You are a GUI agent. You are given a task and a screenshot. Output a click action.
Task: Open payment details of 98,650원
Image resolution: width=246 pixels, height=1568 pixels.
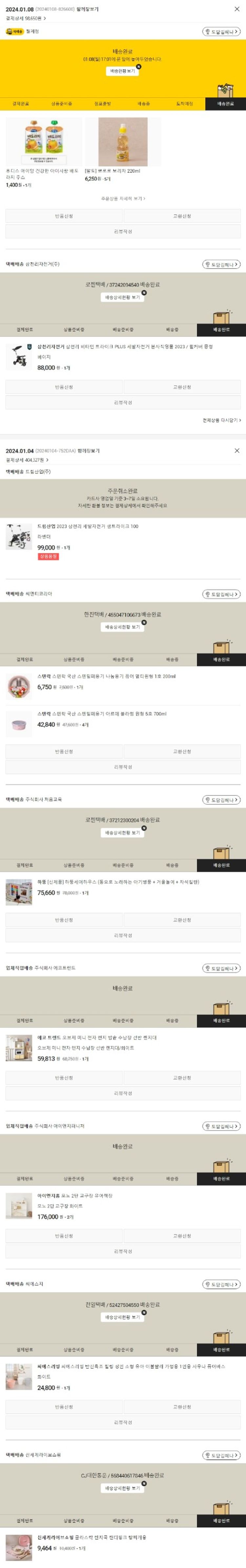[x=26, y=18]
